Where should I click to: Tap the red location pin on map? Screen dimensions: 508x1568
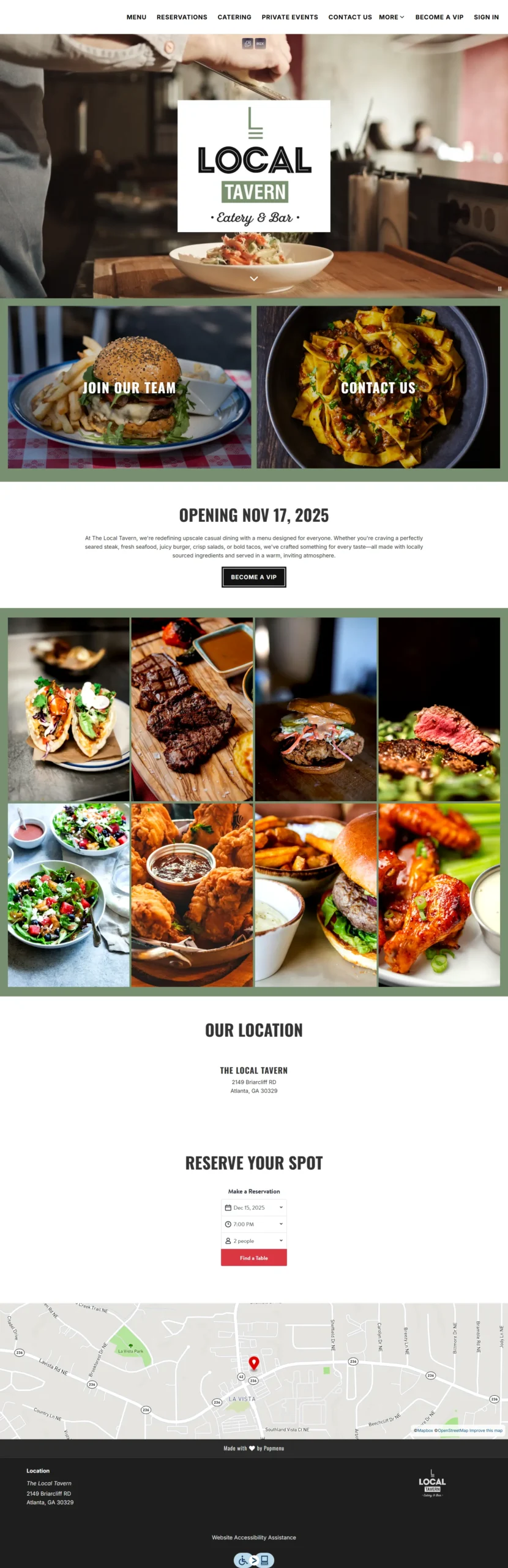[254, 1362]
